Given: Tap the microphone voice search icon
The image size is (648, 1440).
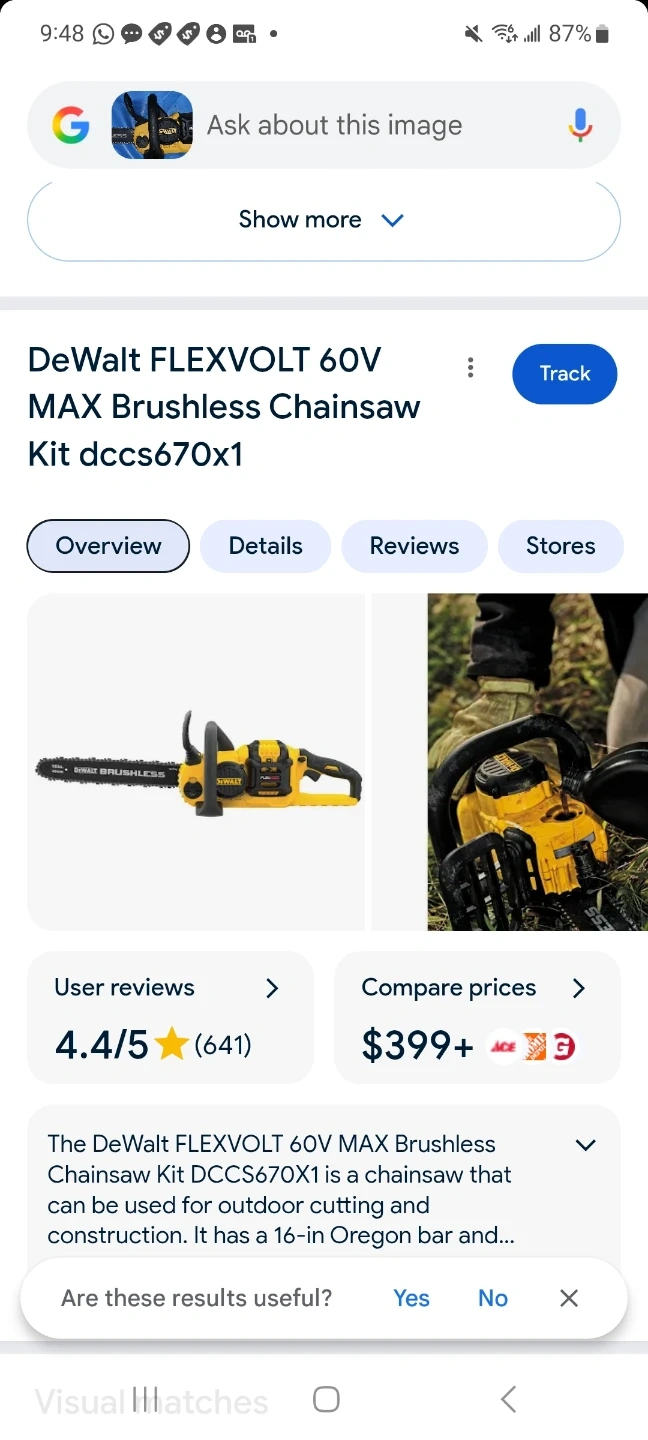Looking at the screenshot, I should pos(580,126).
